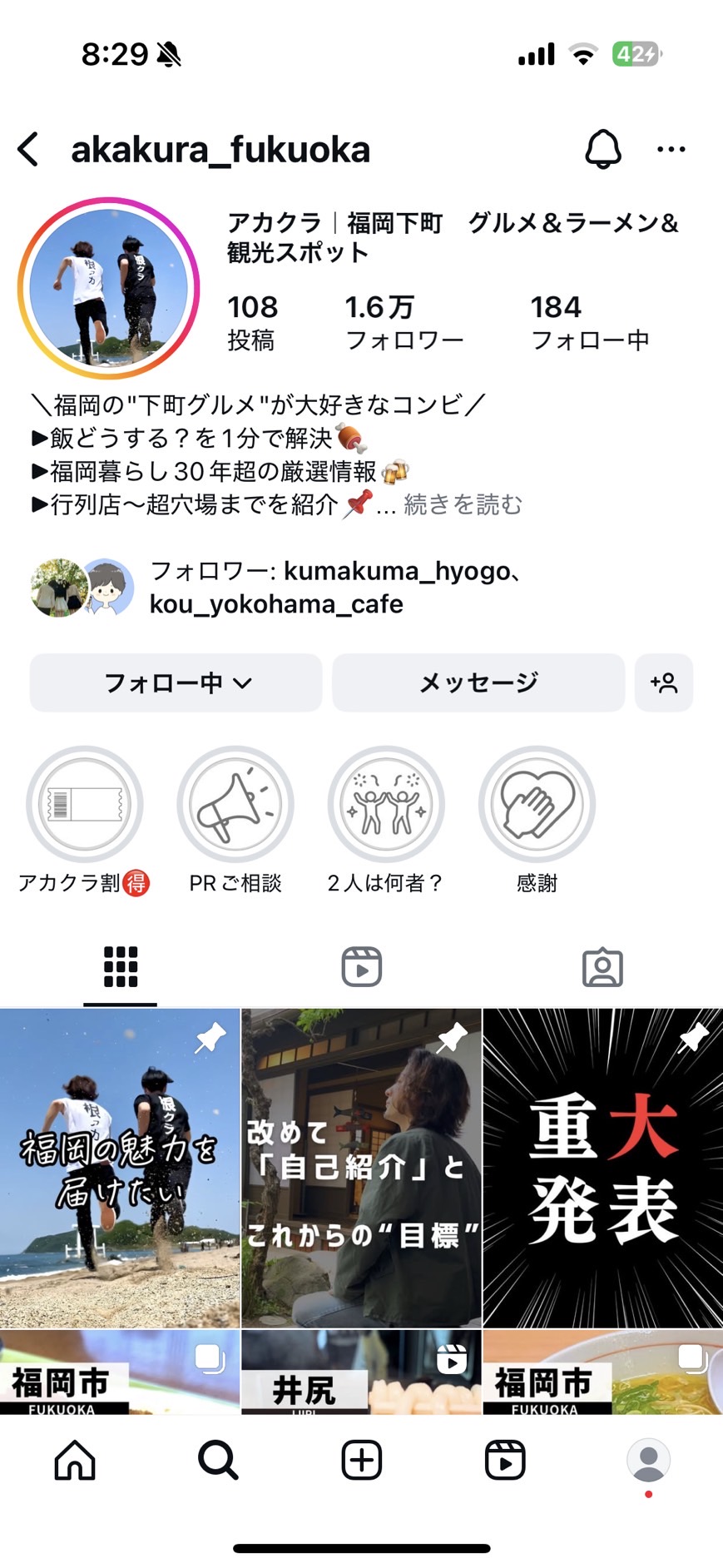Screen dimensions: 723x1568
Task: Open Search in the bottom navigation
Action: click(218, 1460)
